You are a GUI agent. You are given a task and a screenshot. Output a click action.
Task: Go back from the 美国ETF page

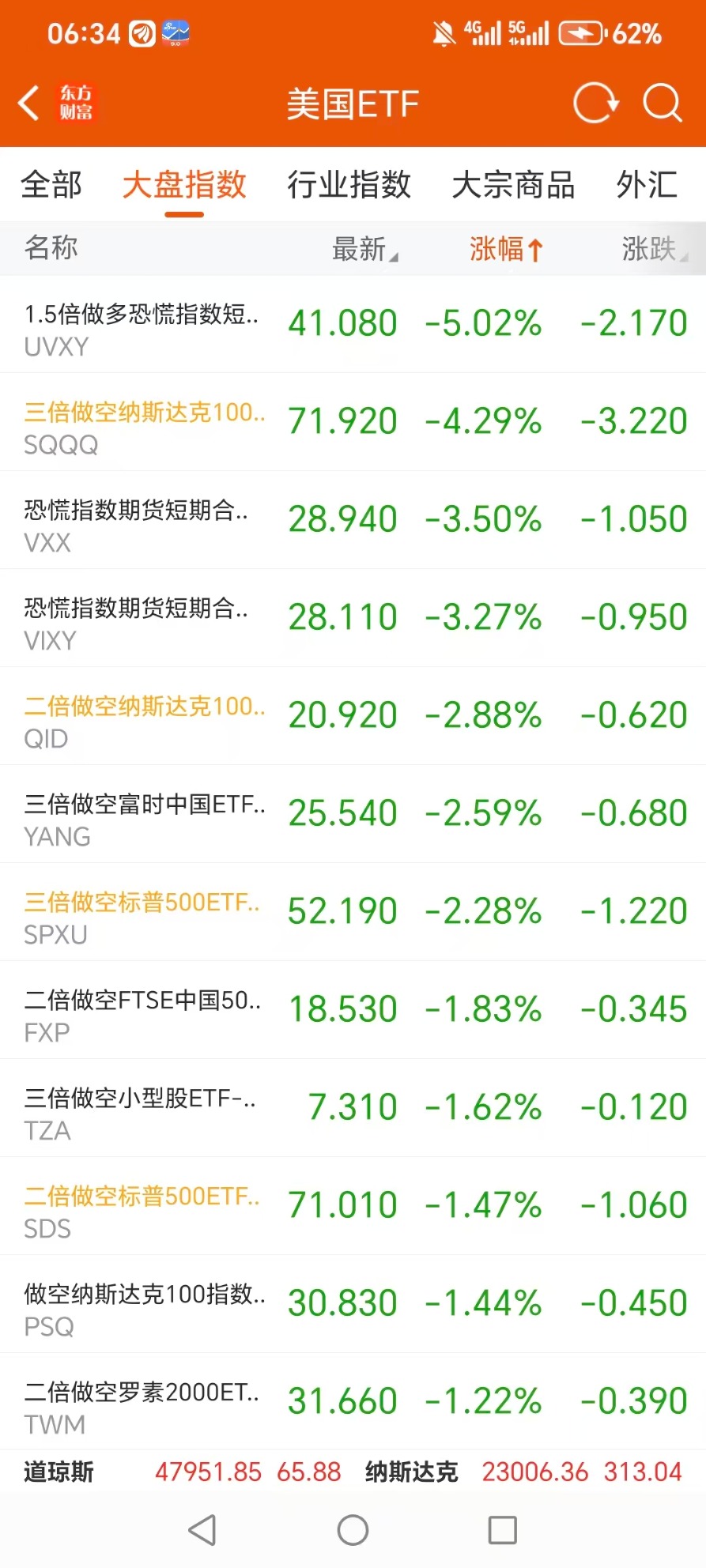[30, 104]
